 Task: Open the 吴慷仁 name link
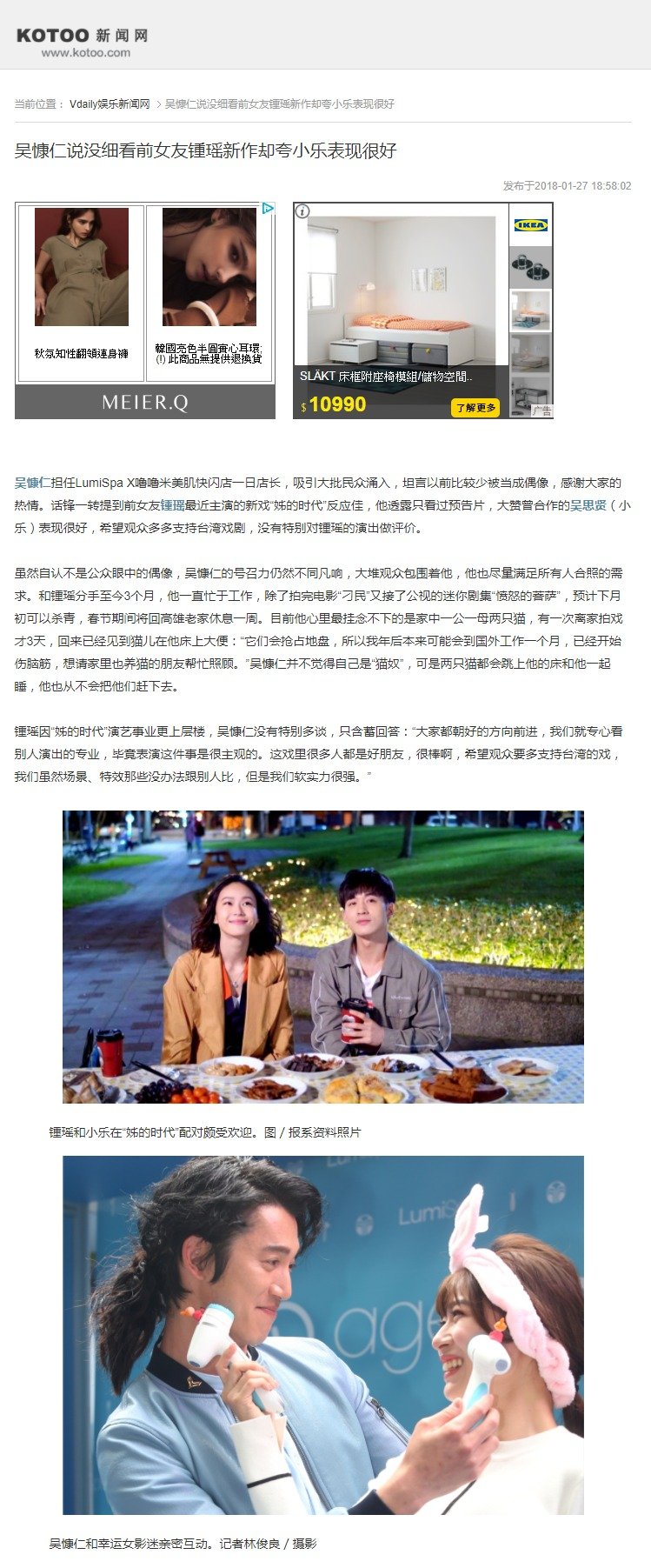click(x=32, y=483)
